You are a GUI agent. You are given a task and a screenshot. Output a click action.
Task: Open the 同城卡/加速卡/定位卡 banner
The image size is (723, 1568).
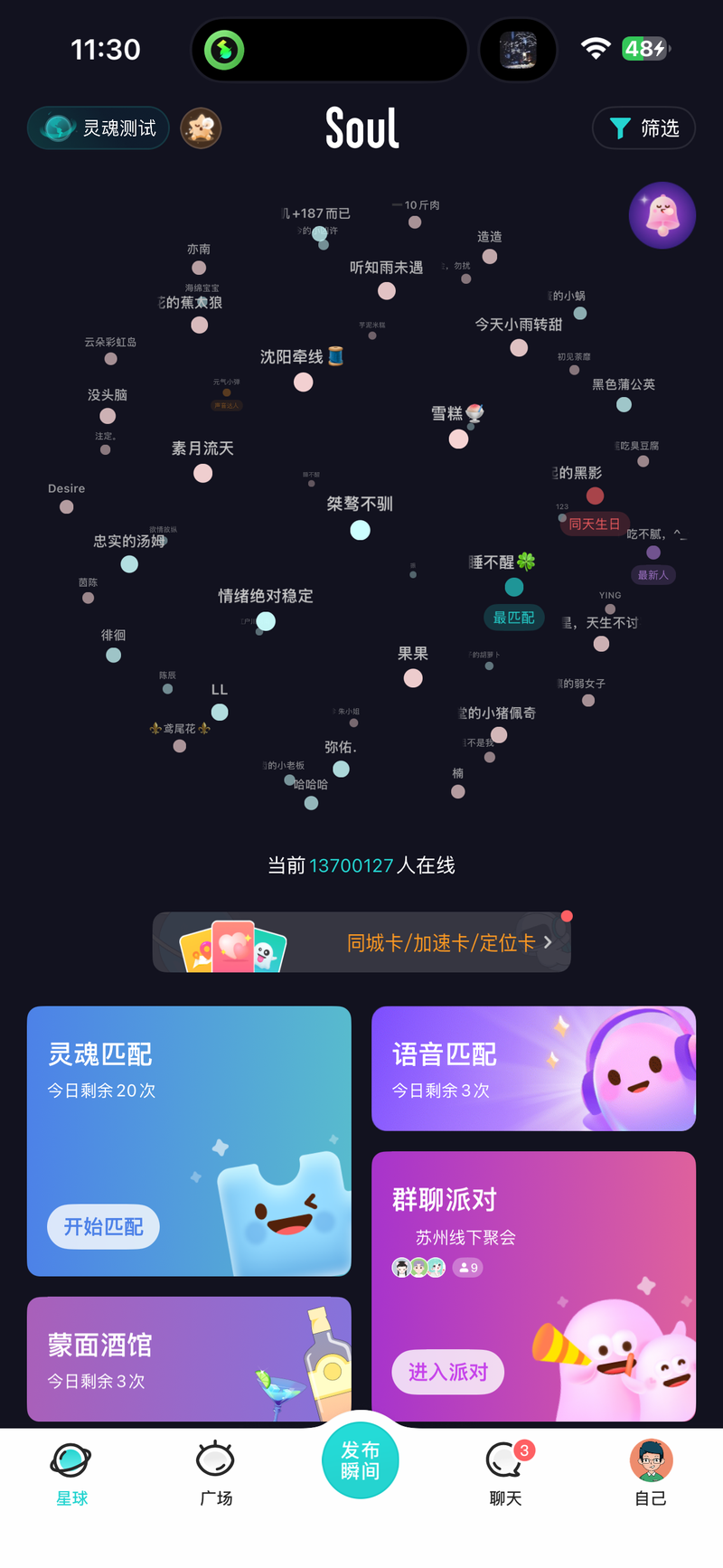coord(361,942)
